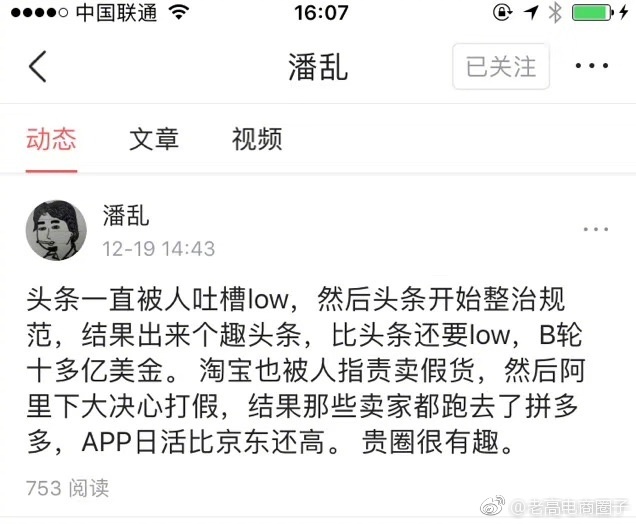Image resolution: width=636 pixels, height=524 pixels.
Task: Switch to the 动态 tab
Action: coord(50,139)
